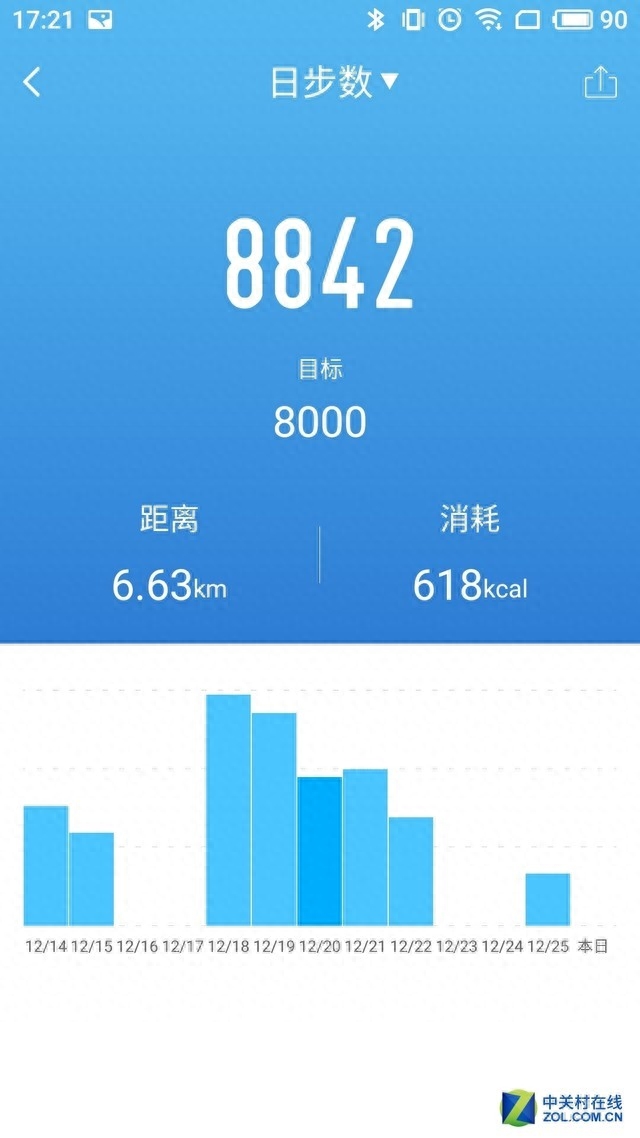Viewport: 640px width, 1138px height.
Task: Share the step data via share icon
Action: tap(601, 82)
